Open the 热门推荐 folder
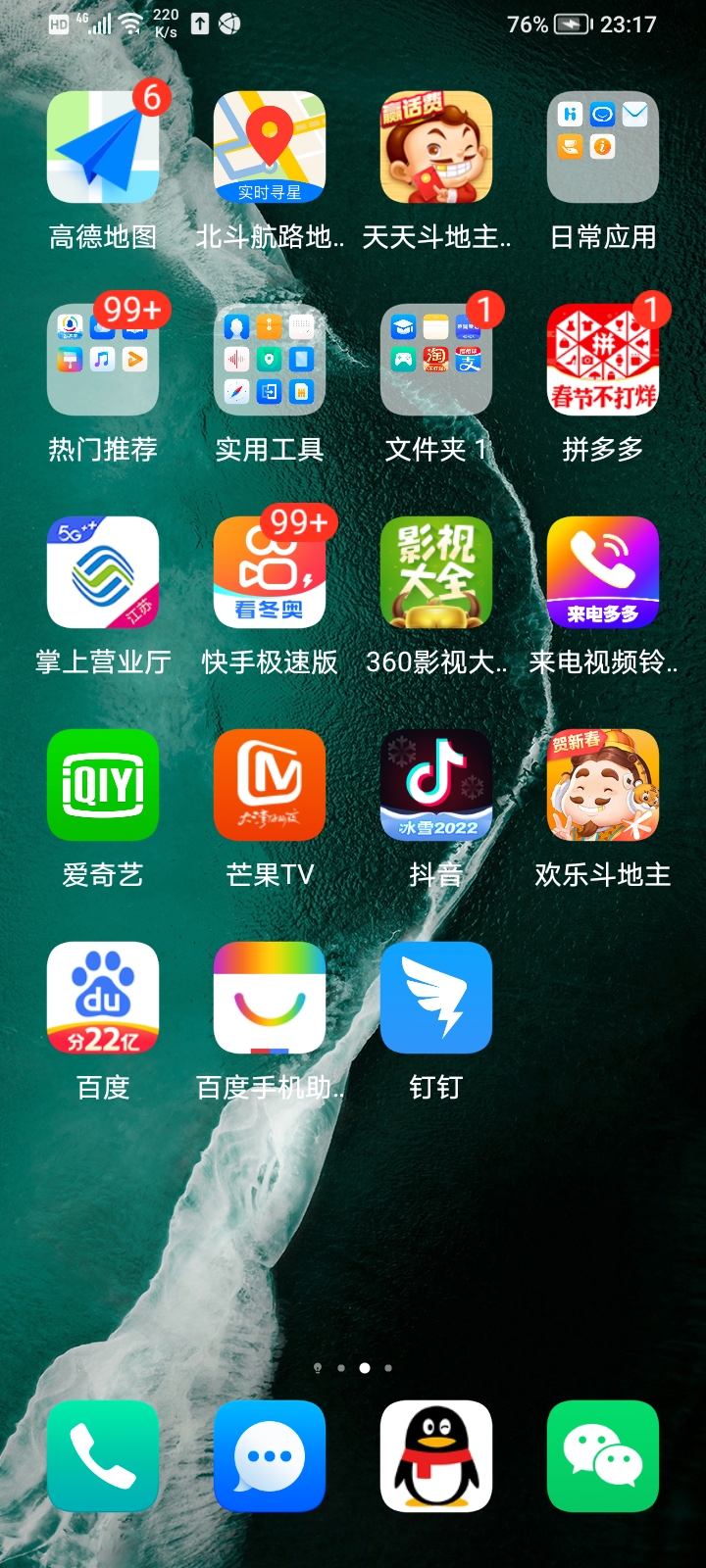The image size is (706, 1568). coord(103,360)
